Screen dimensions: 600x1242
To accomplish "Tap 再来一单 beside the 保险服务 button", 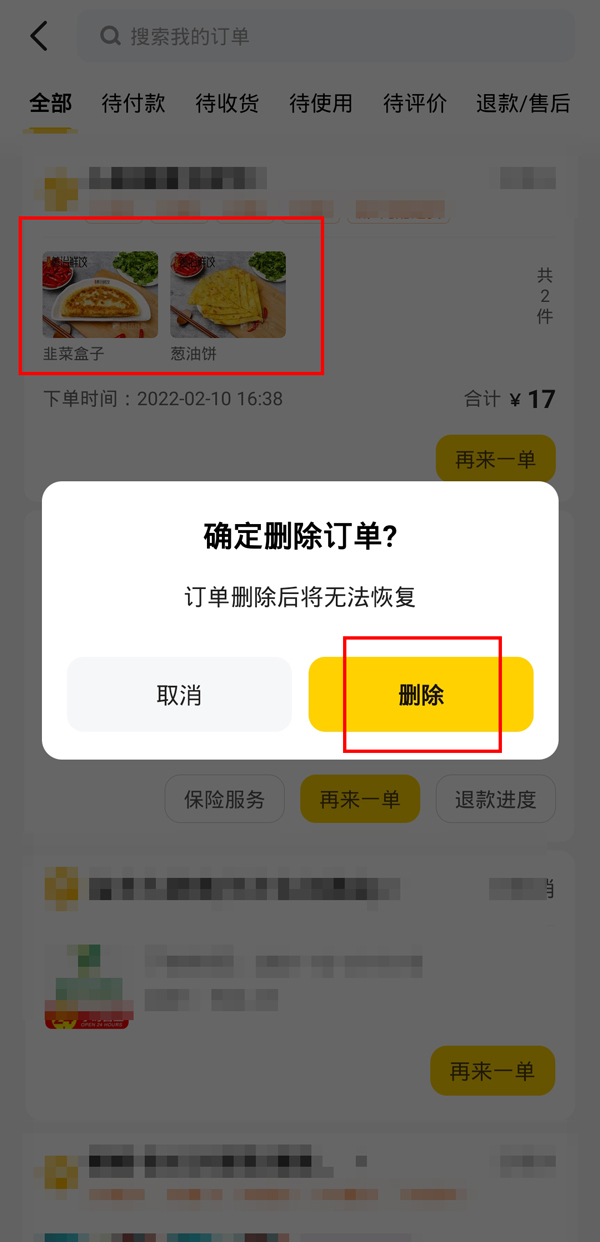I will [x=360, y=799].
